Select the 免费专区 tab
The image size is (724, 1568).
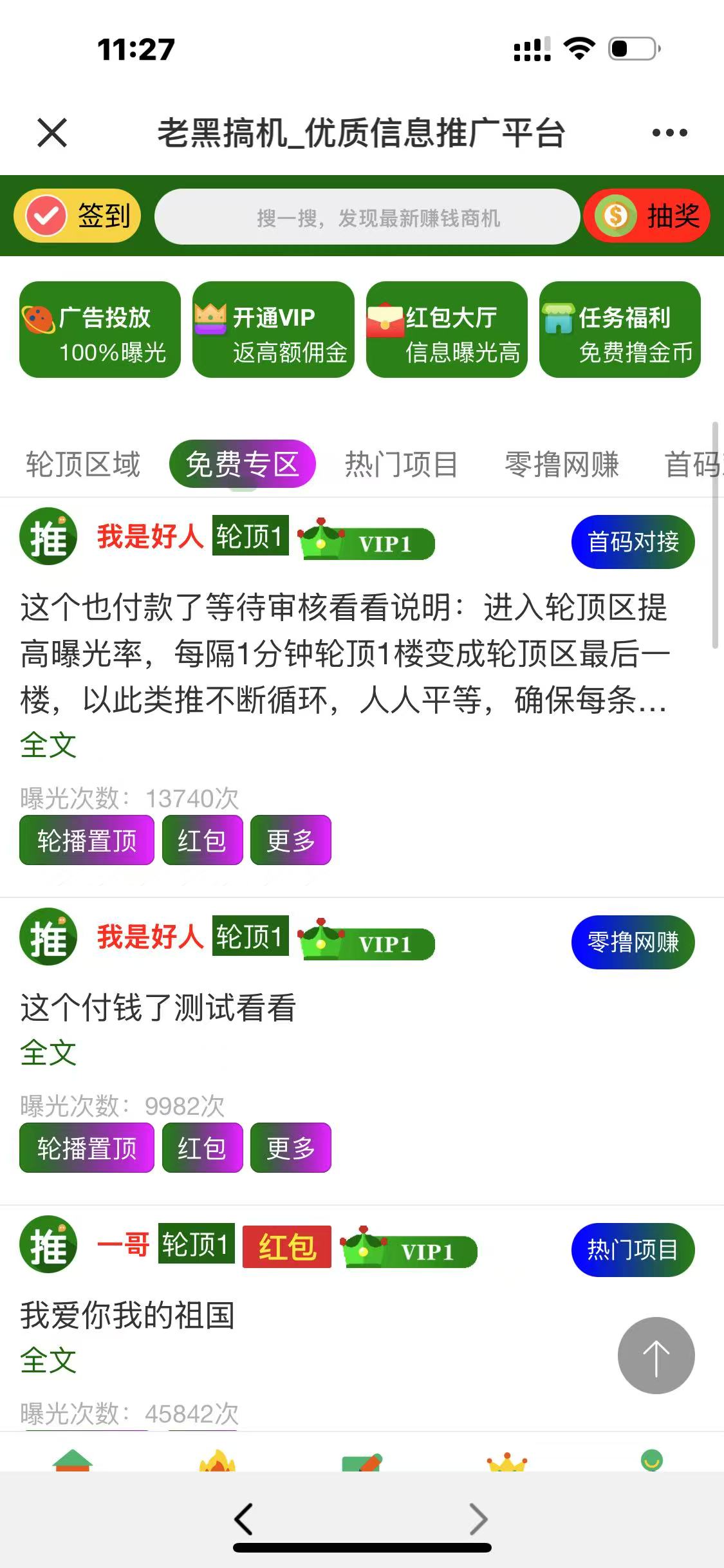tap(243, 464)
